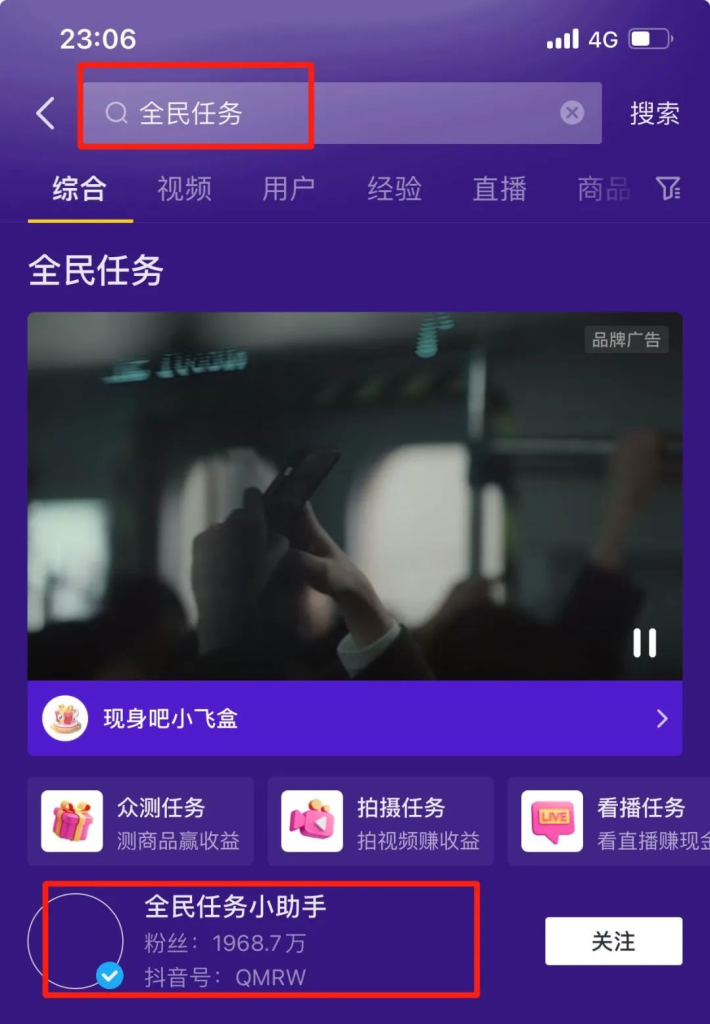
Task: Follow 全民任务小助手 with 关注
Action: (613, 941)
